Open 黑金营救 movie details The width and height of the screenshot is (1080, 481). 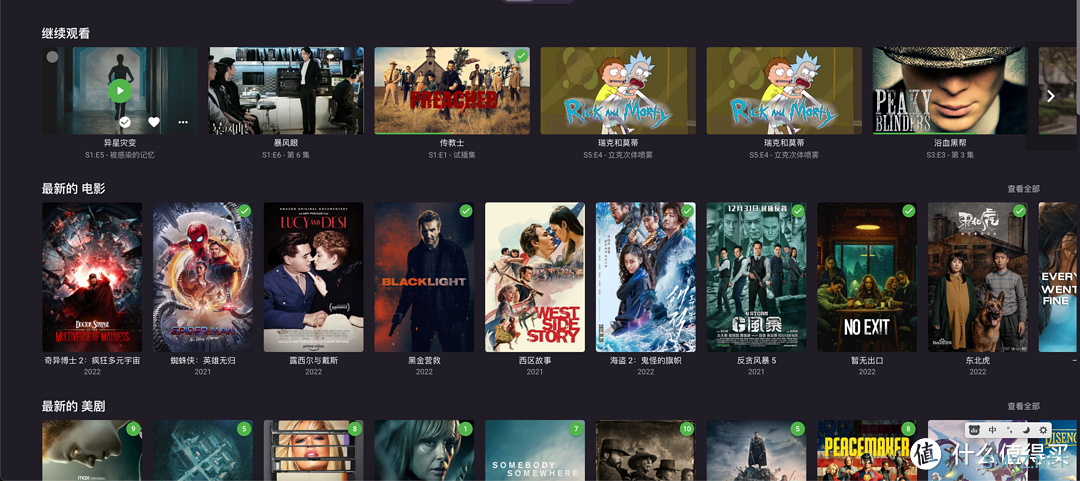pos(424,277)
